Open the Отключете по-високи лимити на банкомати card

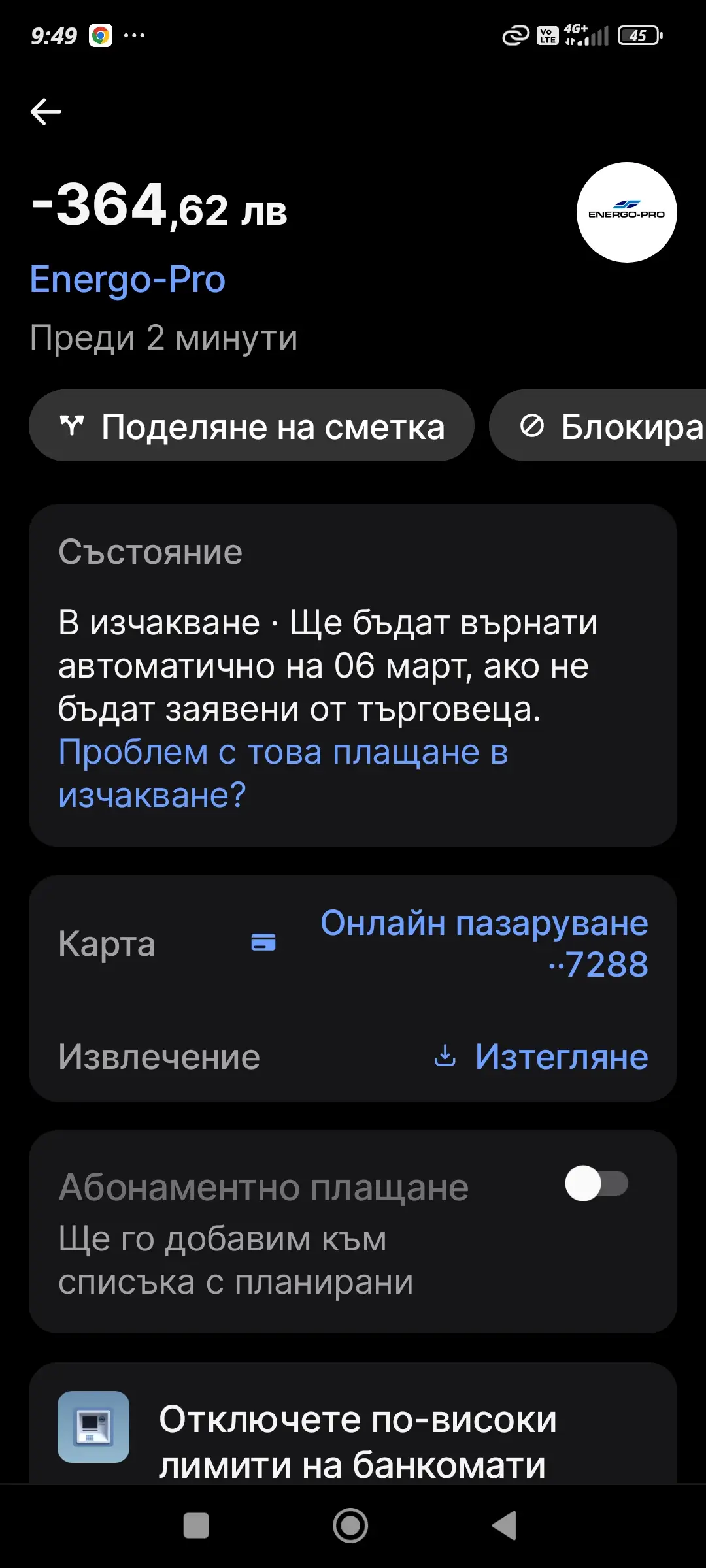(x=353, y=1431)
